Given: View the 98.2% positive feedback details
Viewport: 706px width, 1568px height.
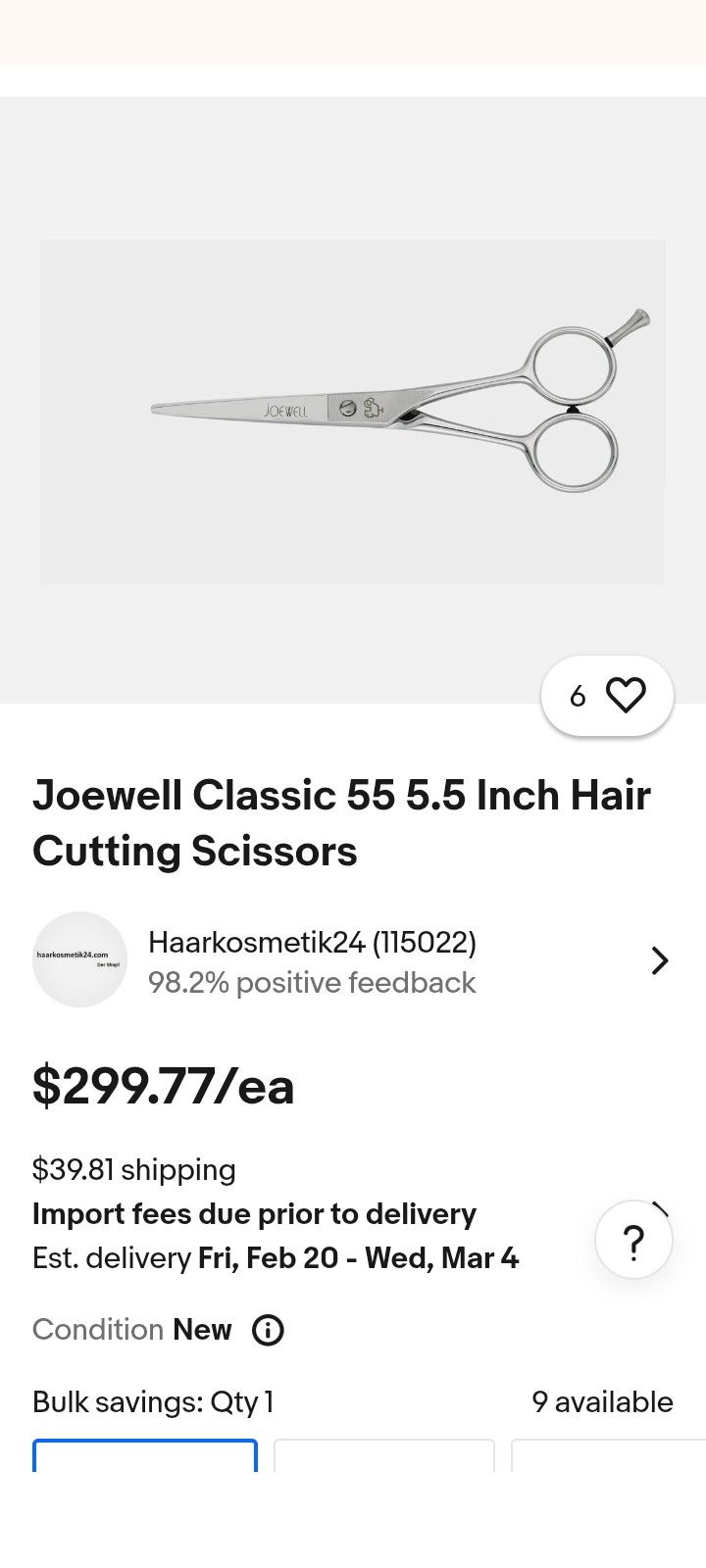Looking at the screenshot, I should tap(312, 983).
